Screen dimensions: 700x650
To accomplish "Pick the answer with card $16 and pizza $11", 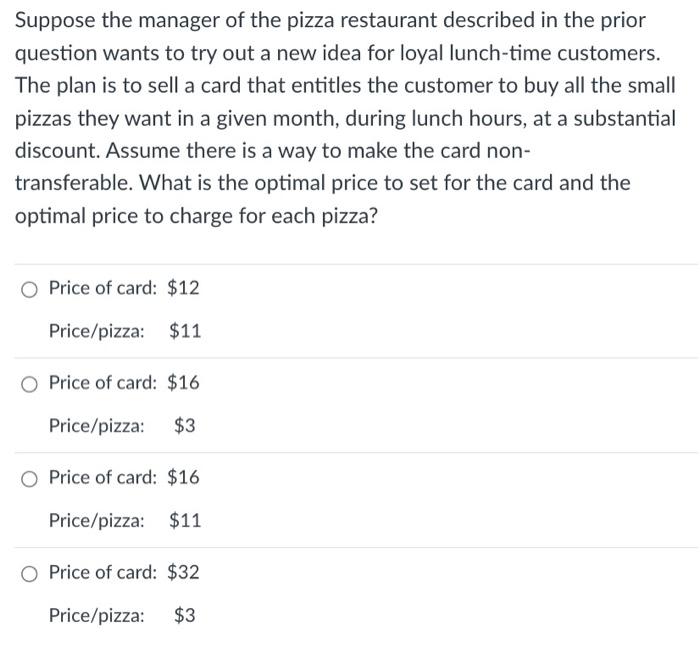I will coord(30,478).
